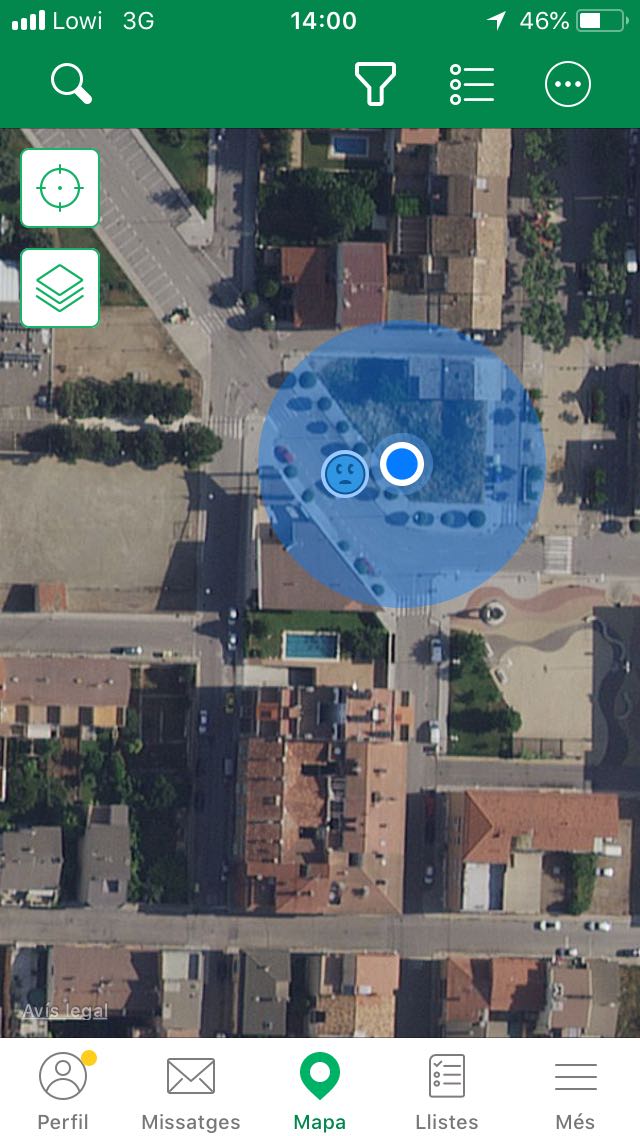Open the Llistes tab

[x=447, y=1090]
